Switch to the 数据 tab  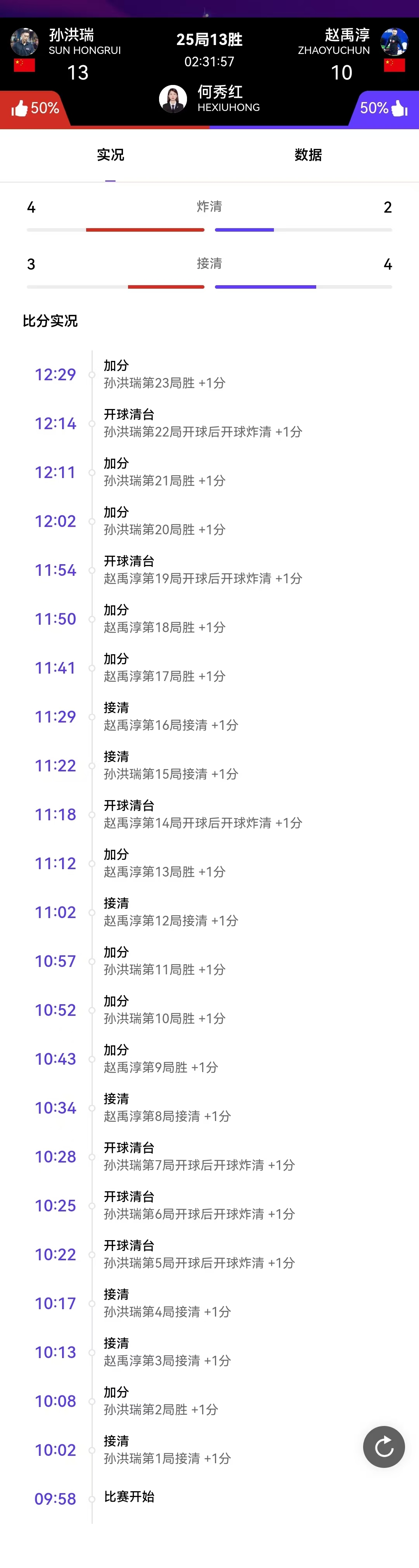[308, 155]
